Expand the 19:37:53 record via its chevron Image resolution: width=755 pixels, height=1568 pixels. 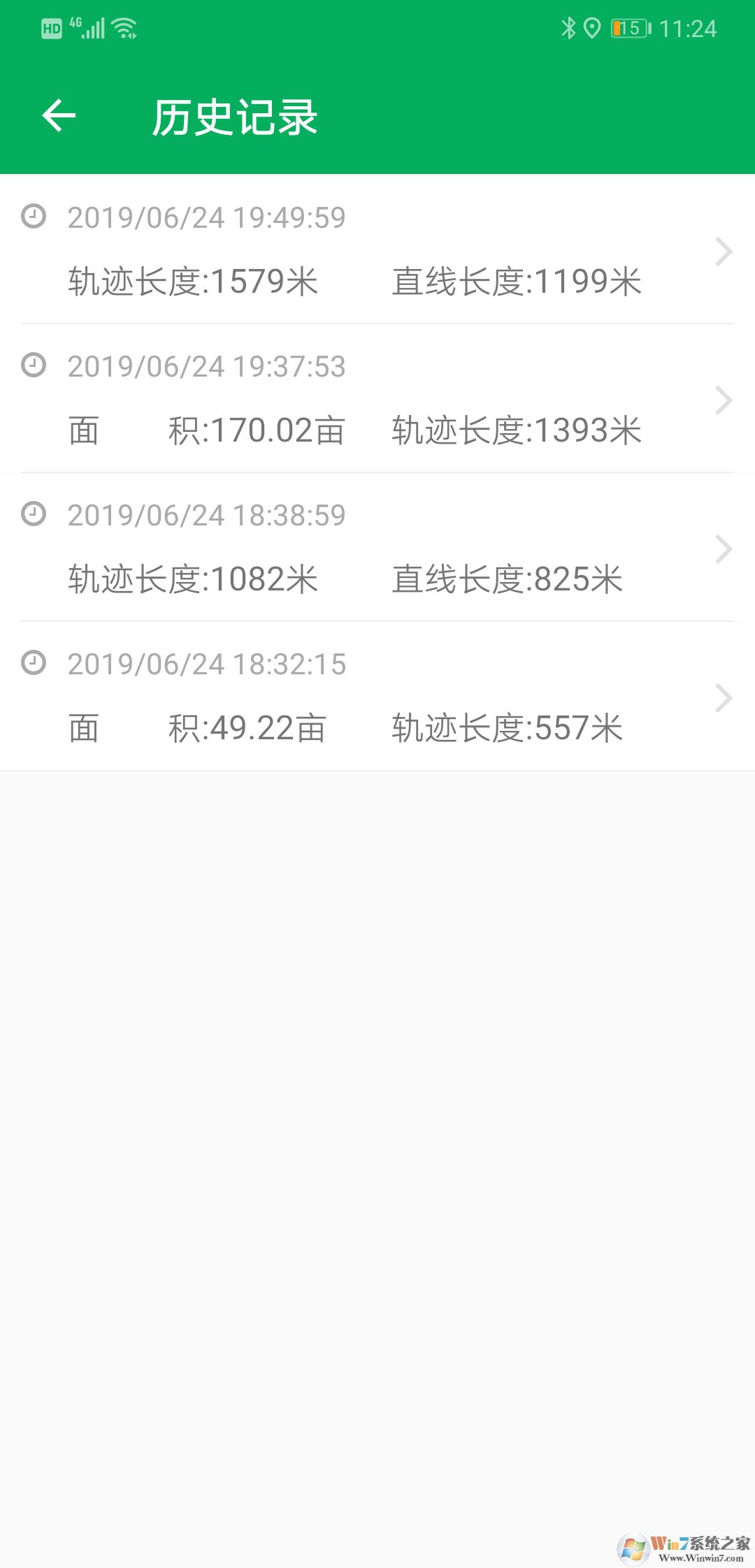coord(725,400)
